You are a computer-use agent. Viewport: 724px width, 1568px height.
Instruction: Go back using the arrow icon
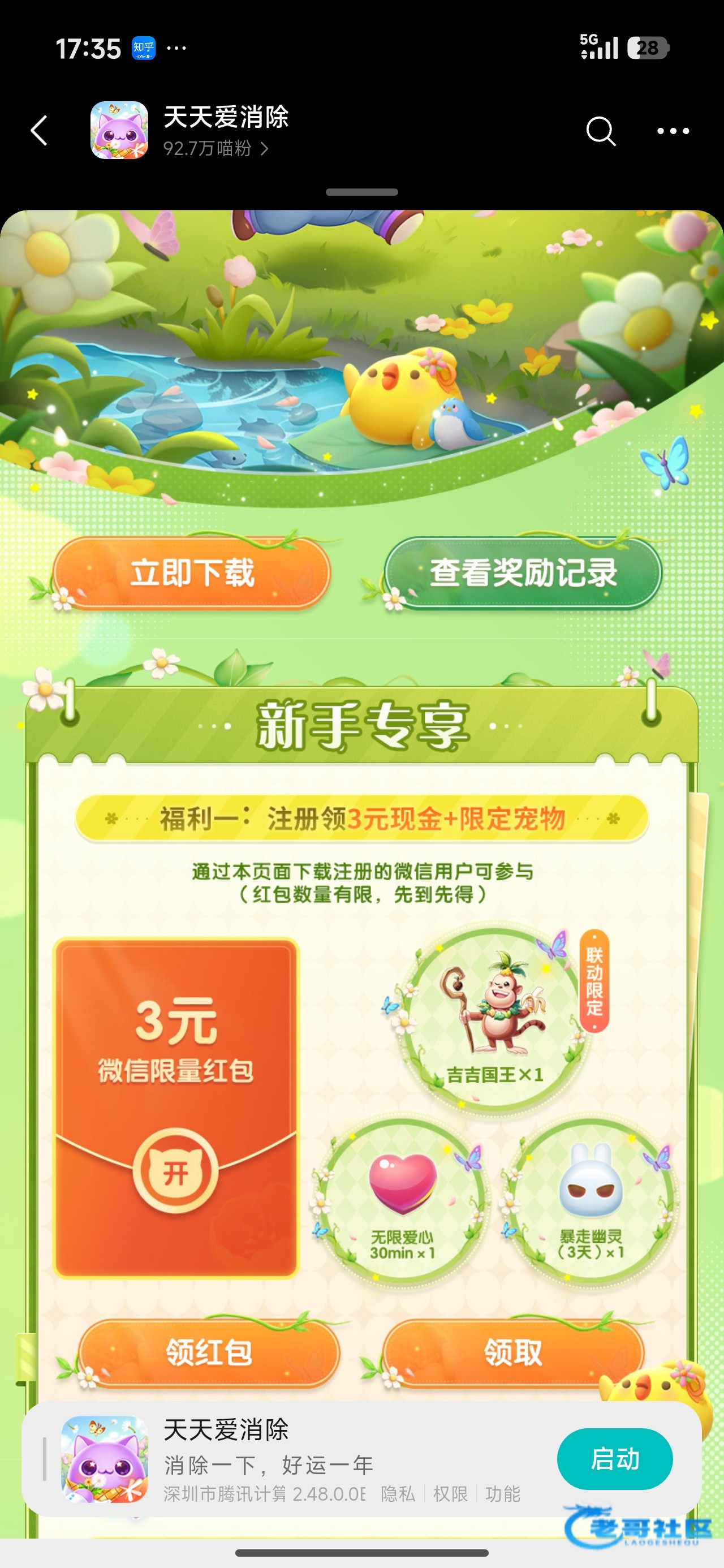tap(40, 130)
